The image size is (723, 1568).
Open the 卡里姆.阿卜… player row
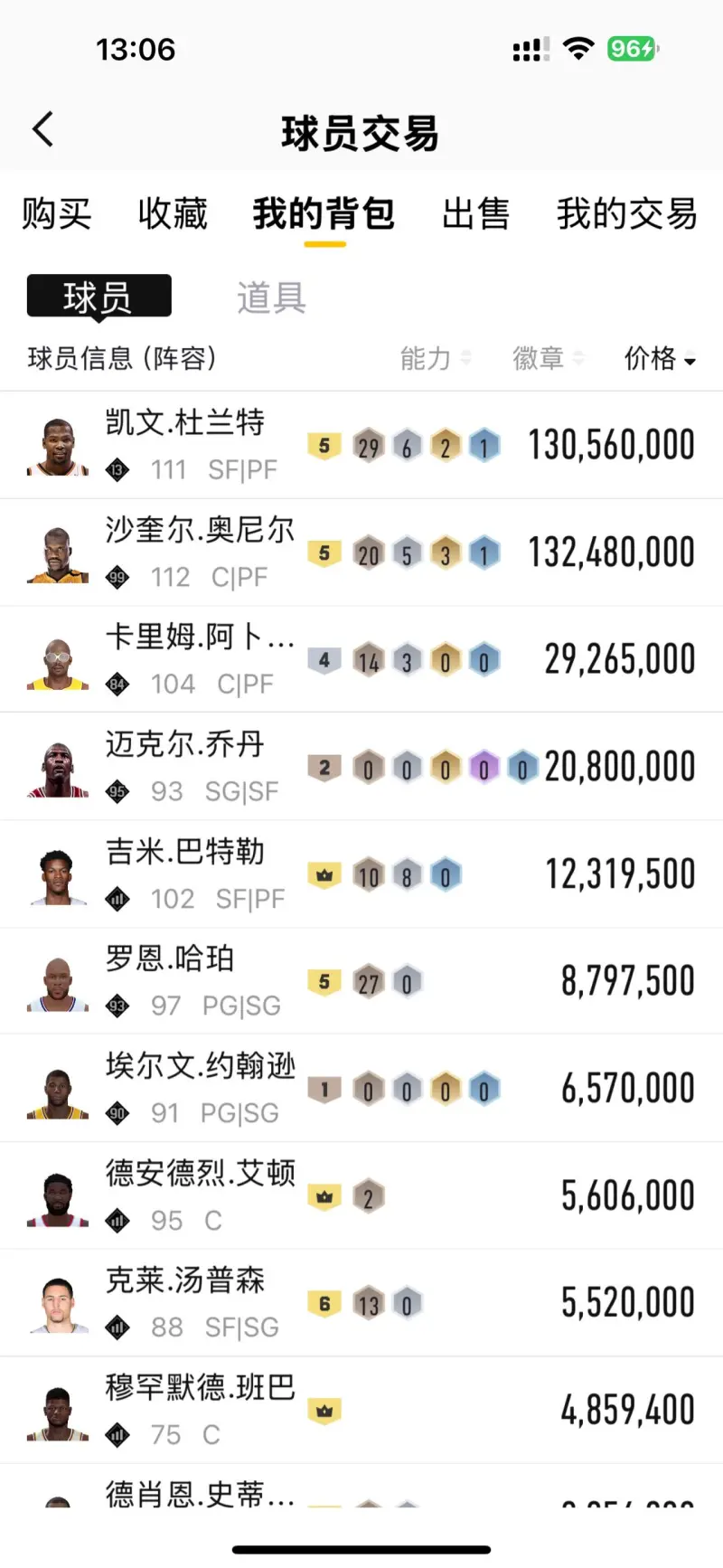point(361,659)
